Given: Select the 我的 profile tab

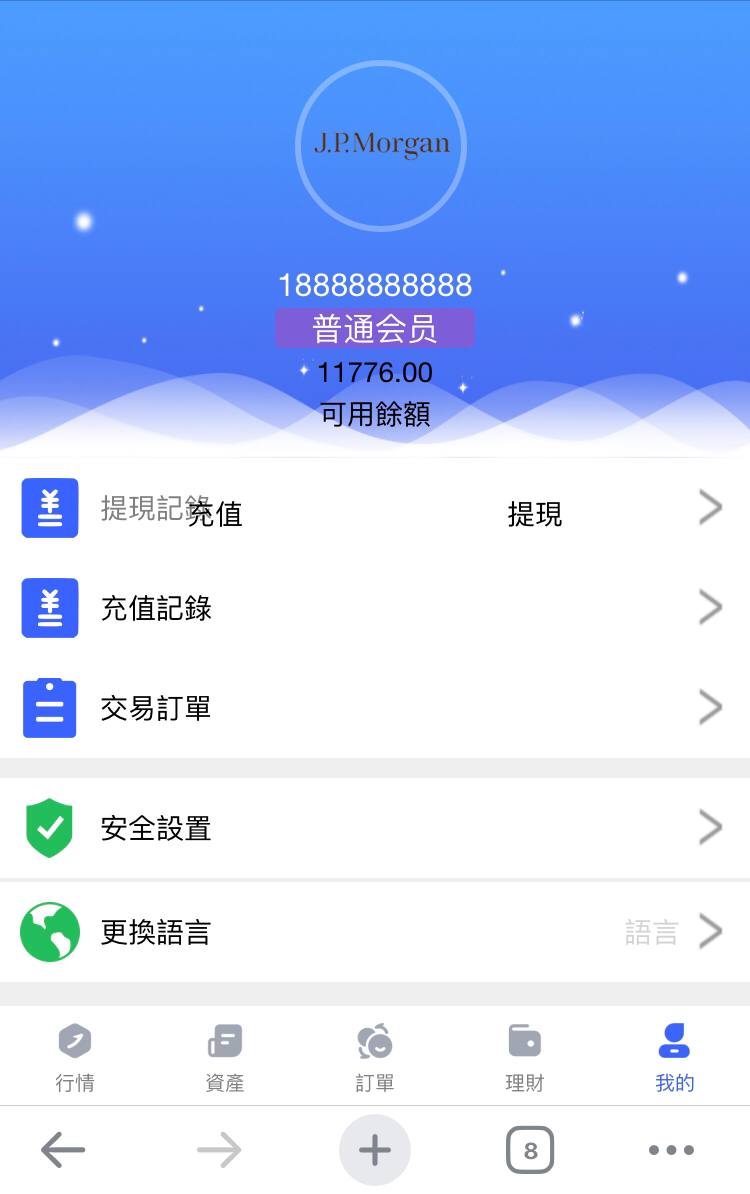Looking at the screenshot, I should click(x=674, y=1058).
